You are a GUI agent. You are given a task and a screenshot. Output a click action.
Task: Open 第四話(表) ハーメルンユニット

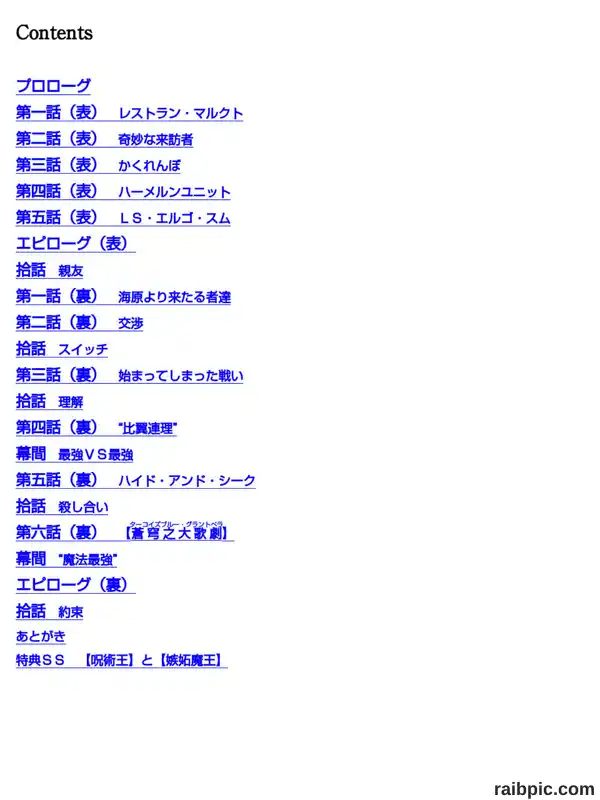coord(123,191)
